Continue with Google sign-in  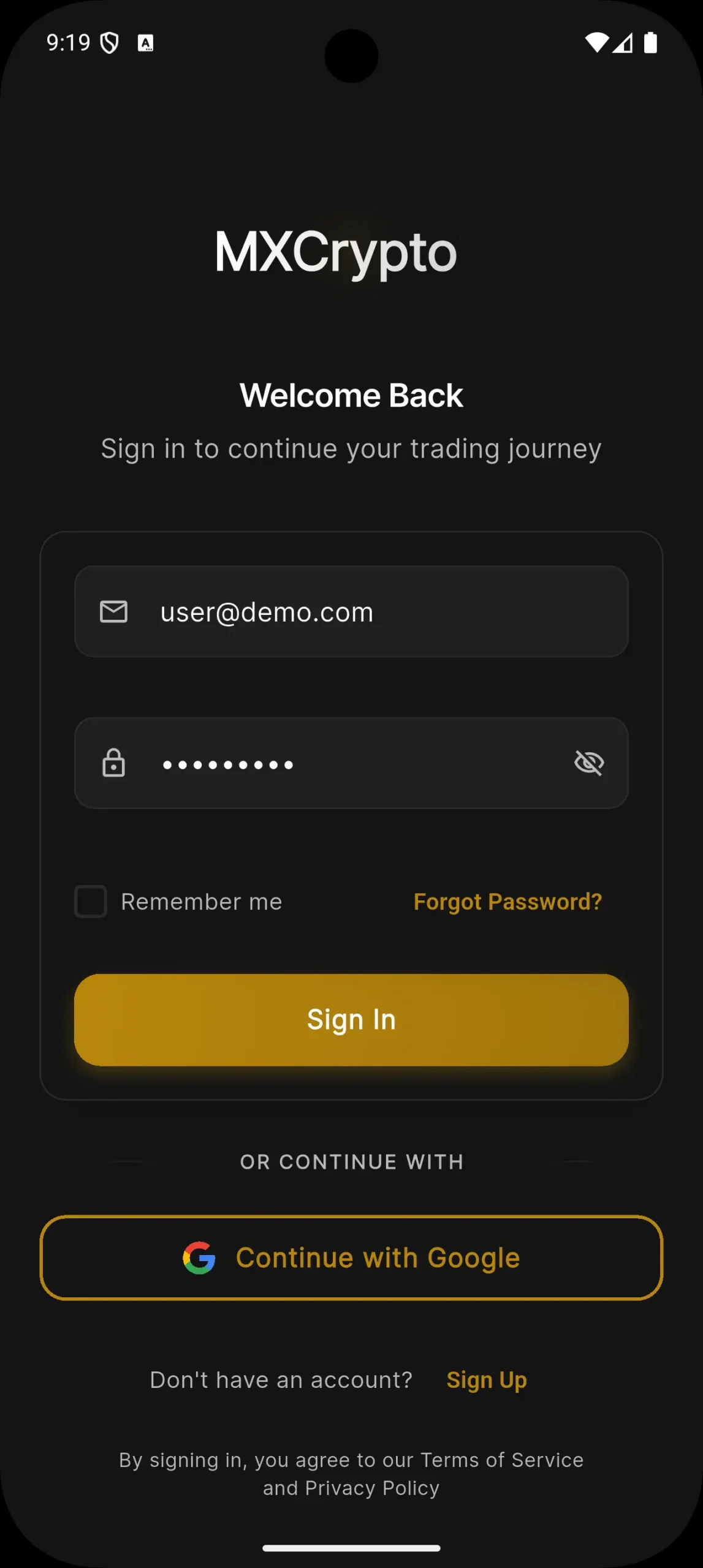(x=351, y=1258)
